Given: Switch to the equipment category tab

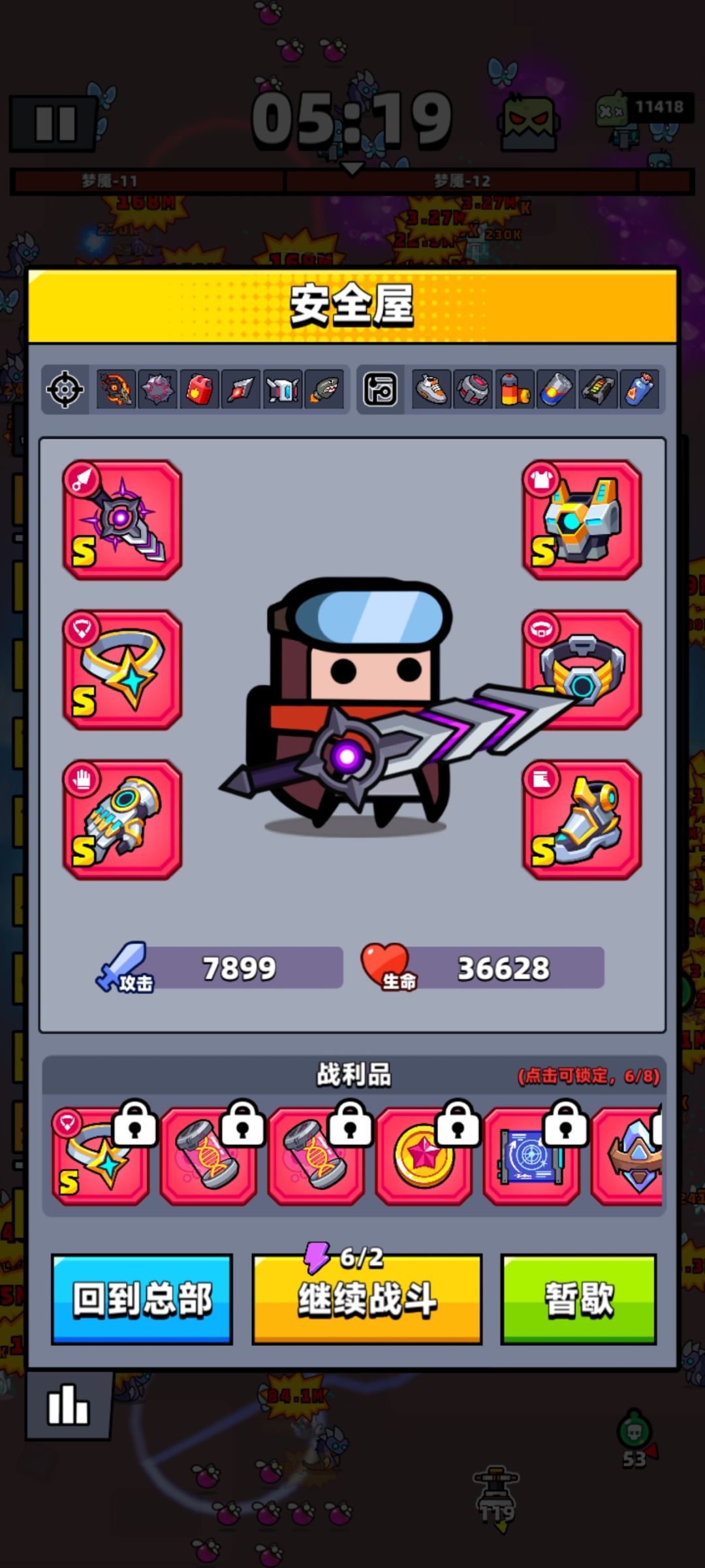Looking at the screenshot, I should pyautogui.click(x=381, y=390).
